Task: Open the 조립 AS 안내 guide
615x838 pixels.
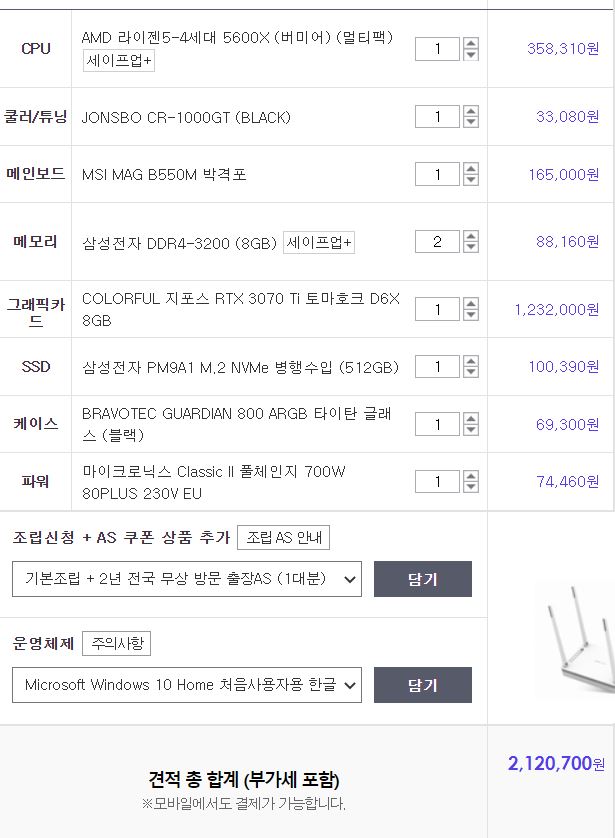Action: click(284, 537)
